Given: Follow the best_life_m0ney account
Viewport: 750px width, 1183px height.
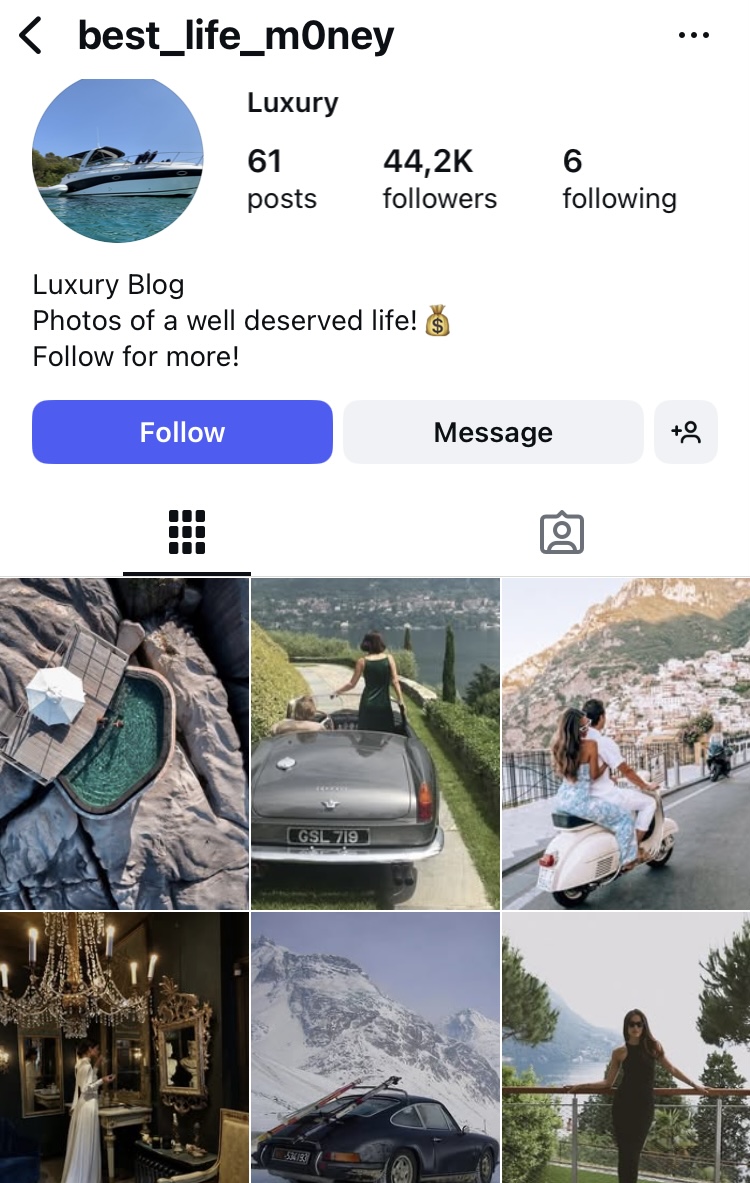Looking at the screenshot, I should pos(182,432).
